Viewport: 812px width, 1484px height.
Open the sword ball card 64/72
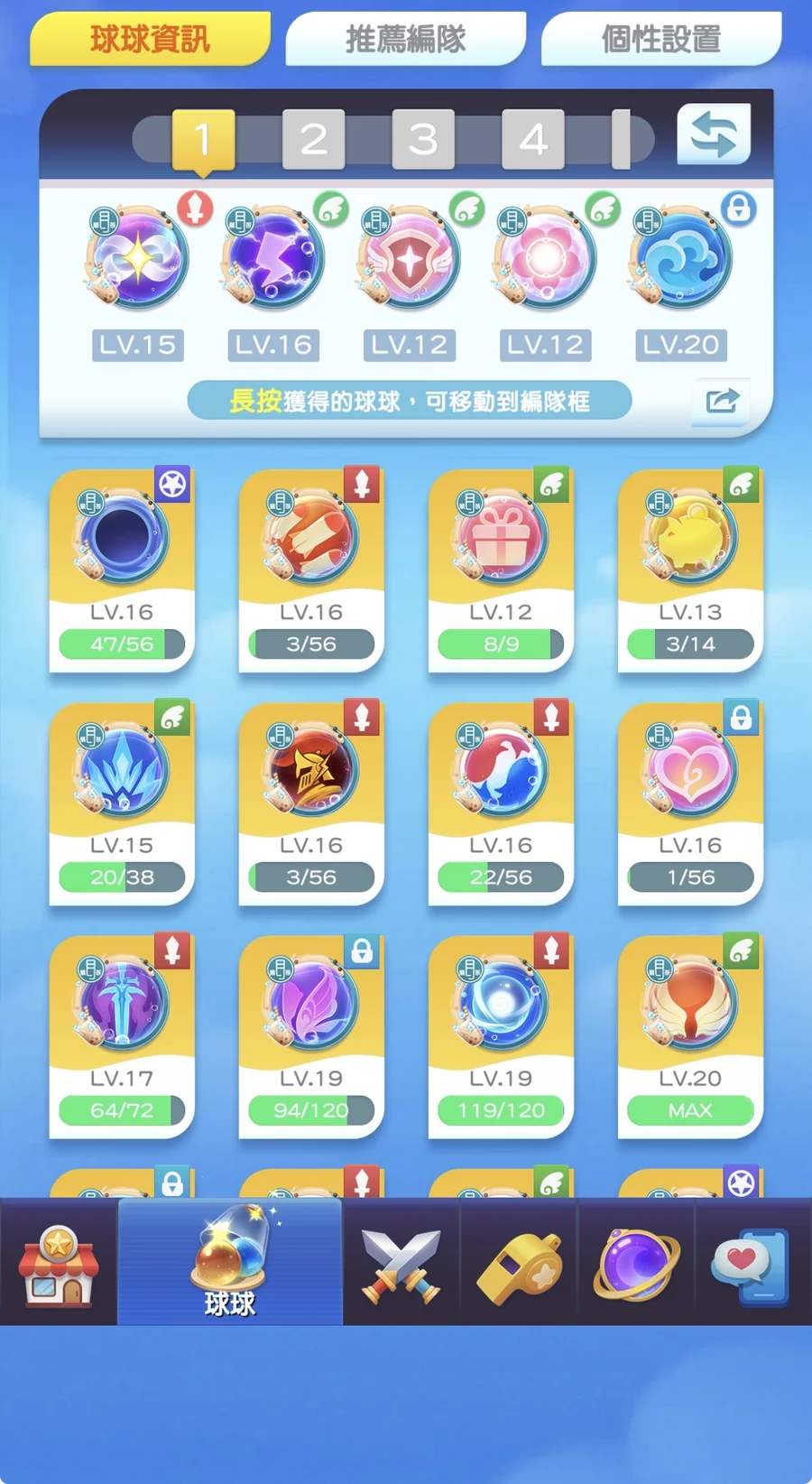pos(122,1036)
